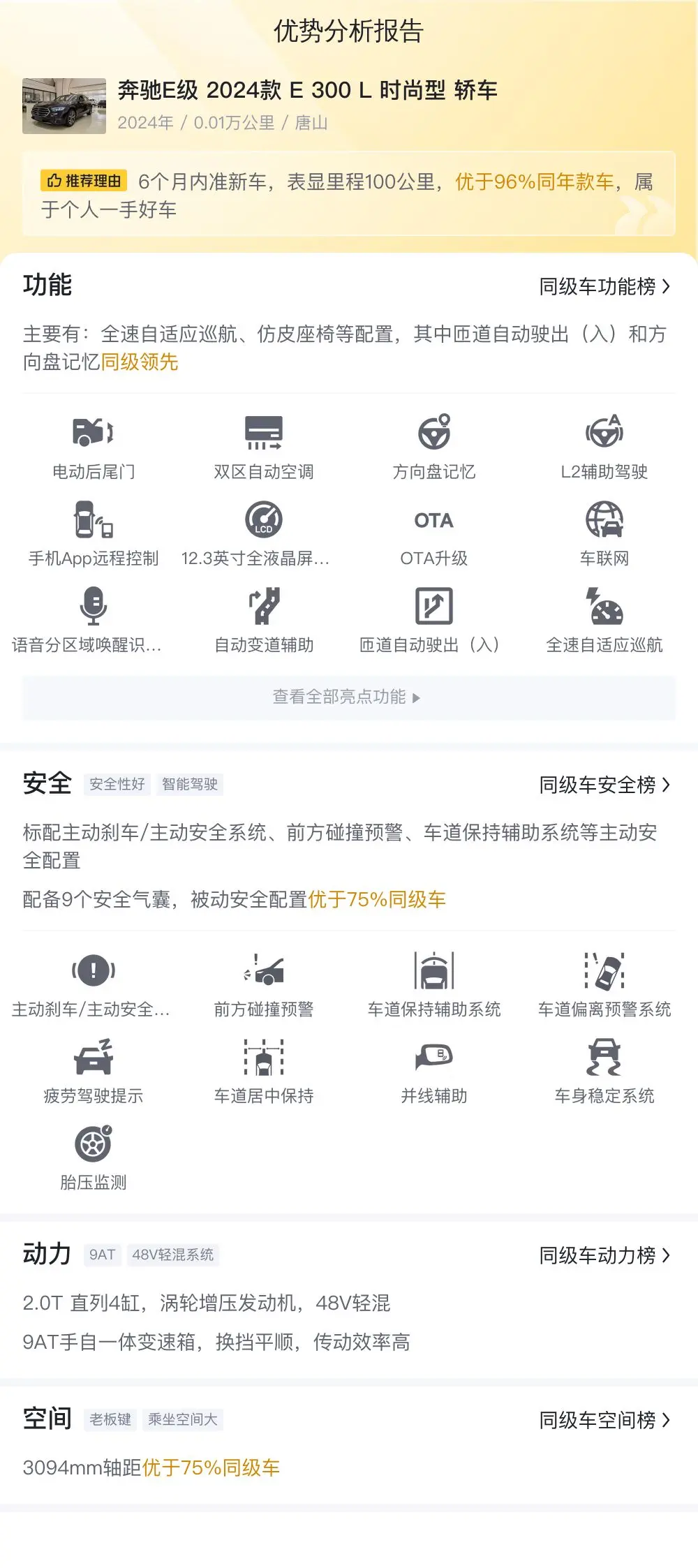698x1568 pixels.
Task: Open the 同级车功能榜 ranking link
Action: (604, 286)
